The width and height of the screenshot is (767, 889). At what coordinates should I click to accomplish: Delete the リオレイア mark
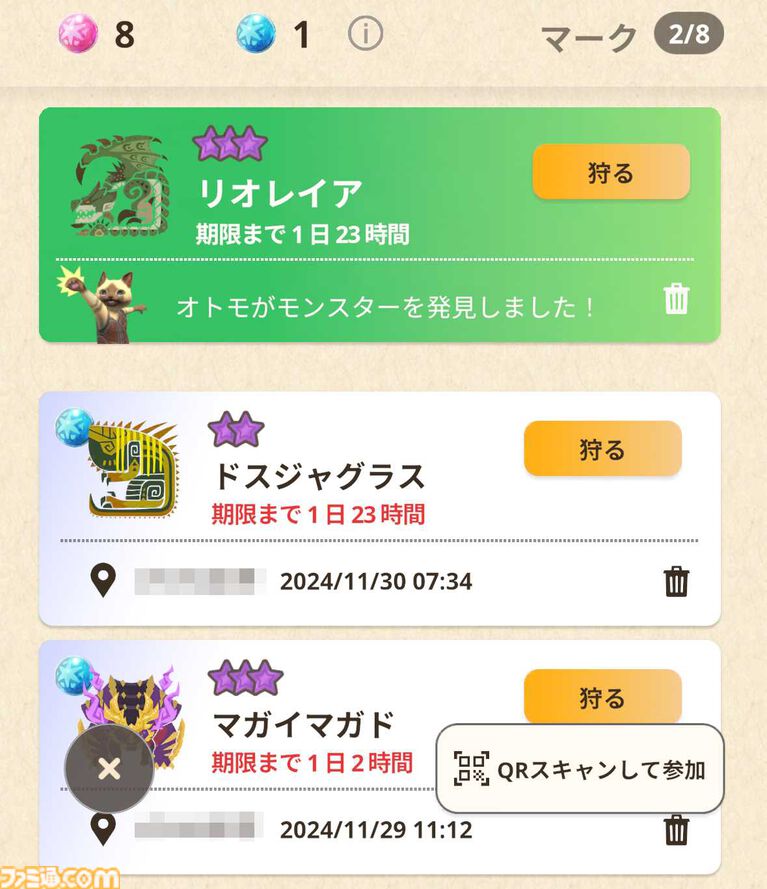click(677, 298)
